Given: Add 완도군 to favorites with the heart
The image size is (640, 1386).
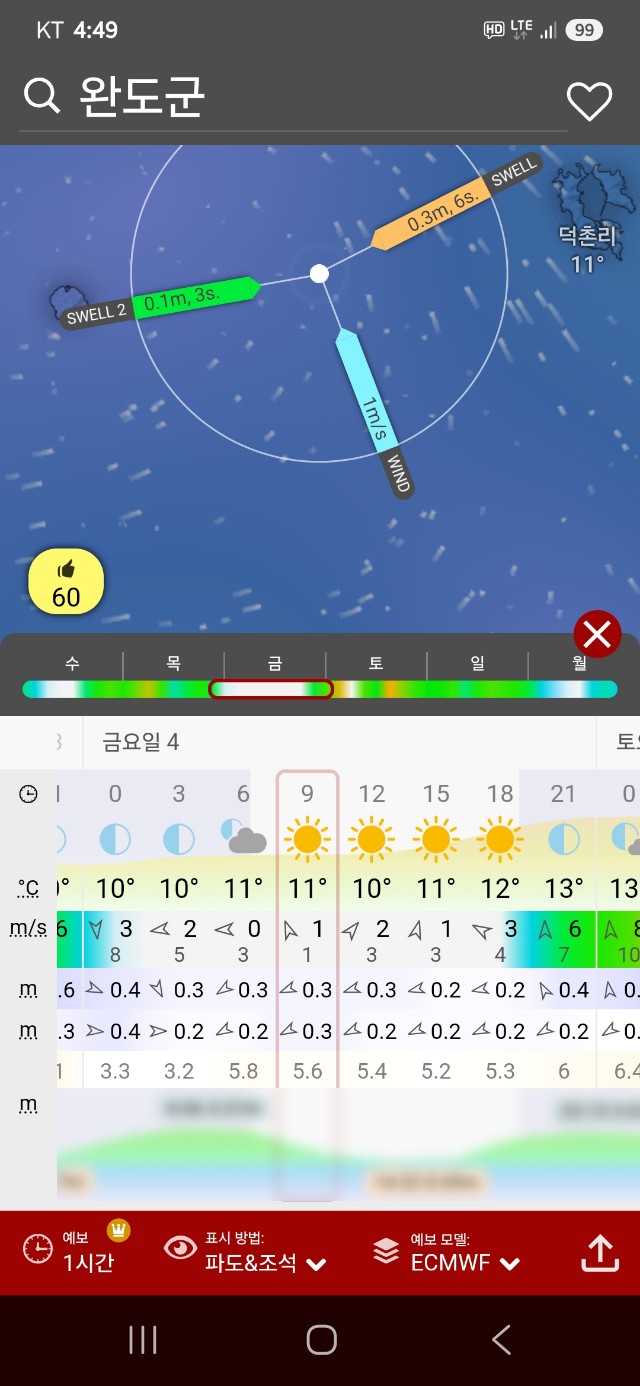Looking at the screenshot, I should pyautogui.click(x=589, y=101).
